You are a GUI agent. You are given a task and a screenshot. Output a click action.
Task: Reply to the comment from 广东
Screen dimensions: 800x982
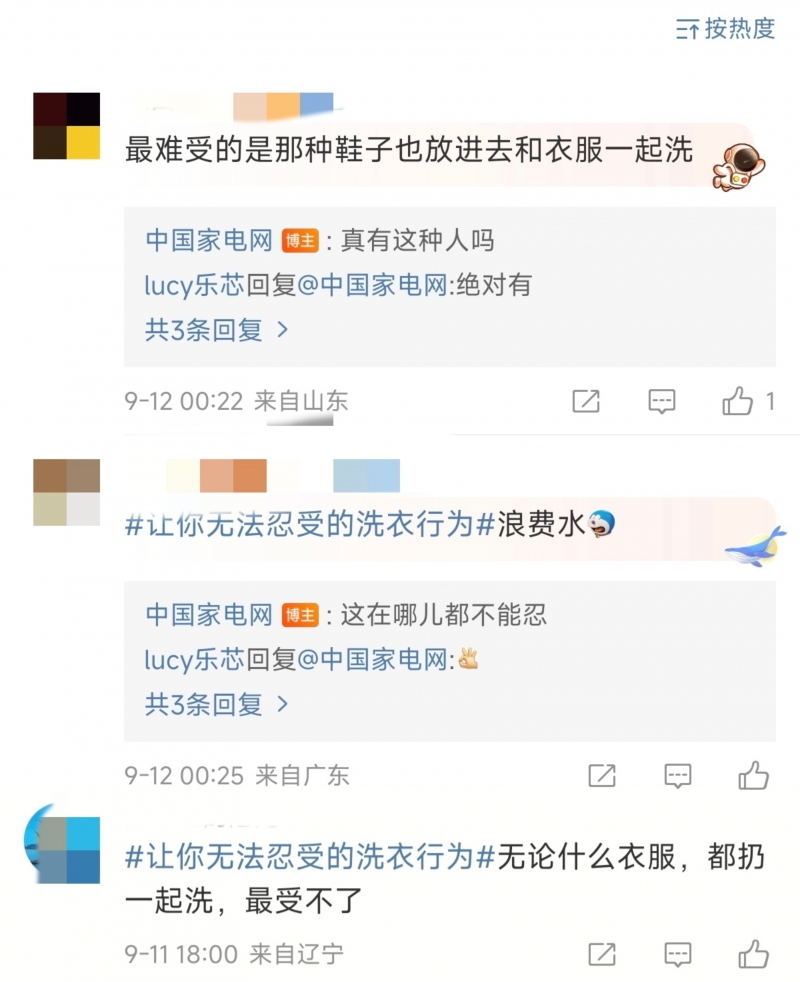pyautogui.click(x=678, y=775)
